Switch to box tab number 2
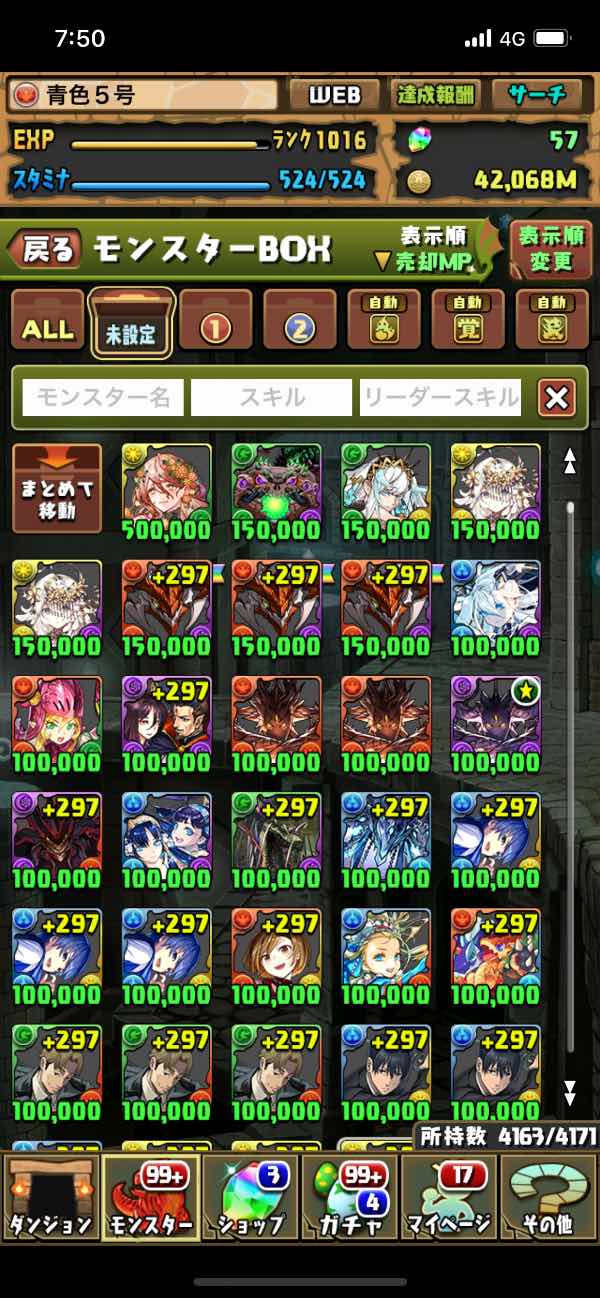The width and height of the screenshot is (600, 1298). point(300,326)
